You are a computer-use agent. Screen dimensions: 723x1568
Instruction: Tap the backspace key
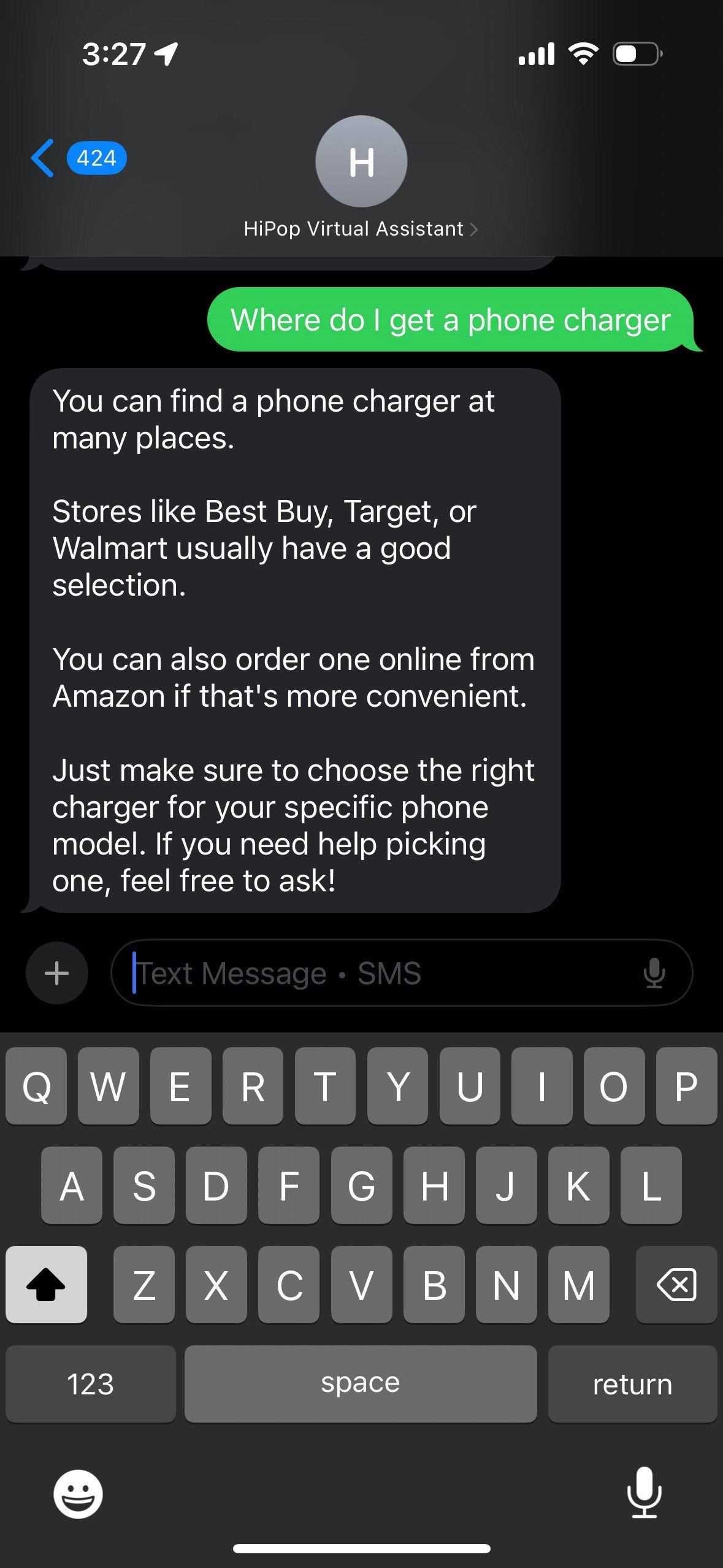(x=676, y=1285)
